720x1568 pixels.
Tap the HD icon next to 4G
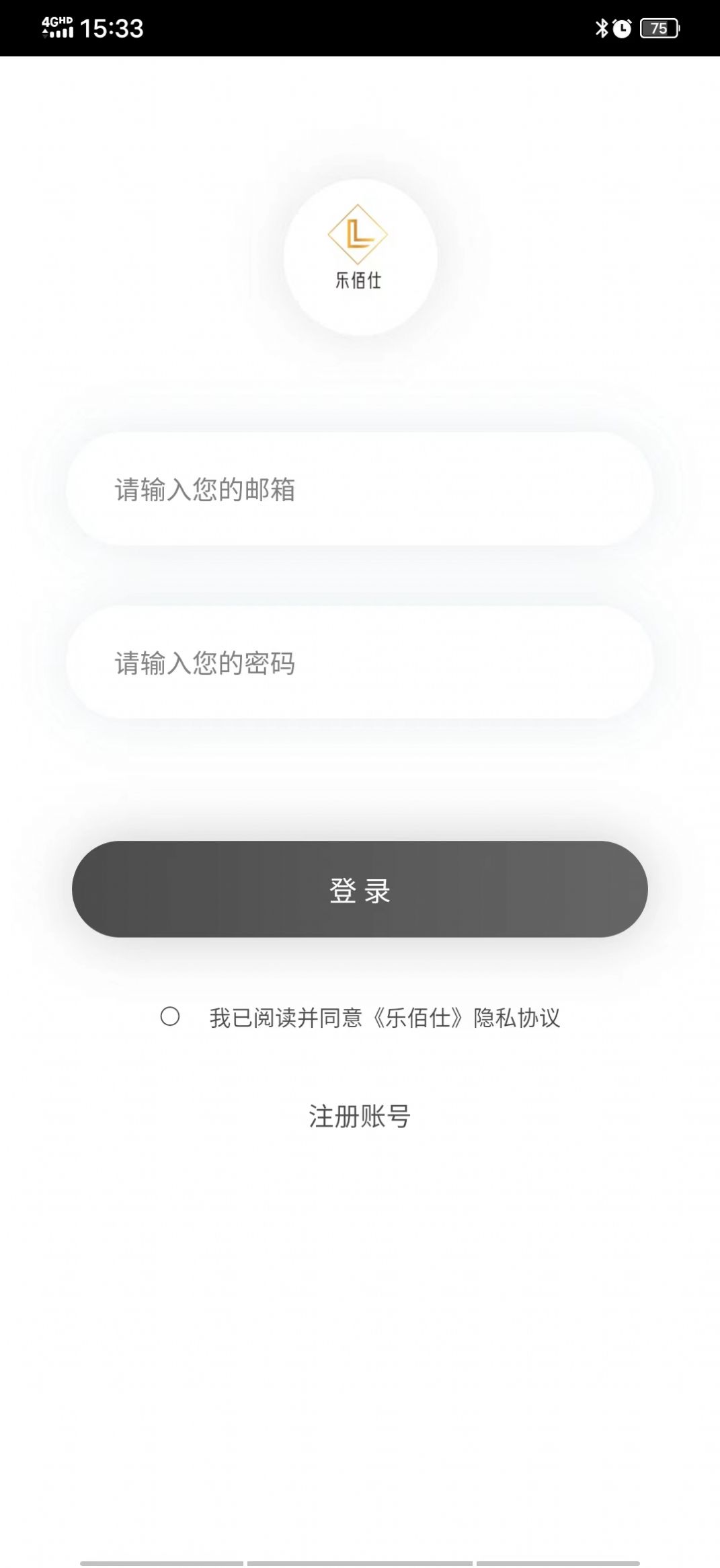(x=65, y=20)
